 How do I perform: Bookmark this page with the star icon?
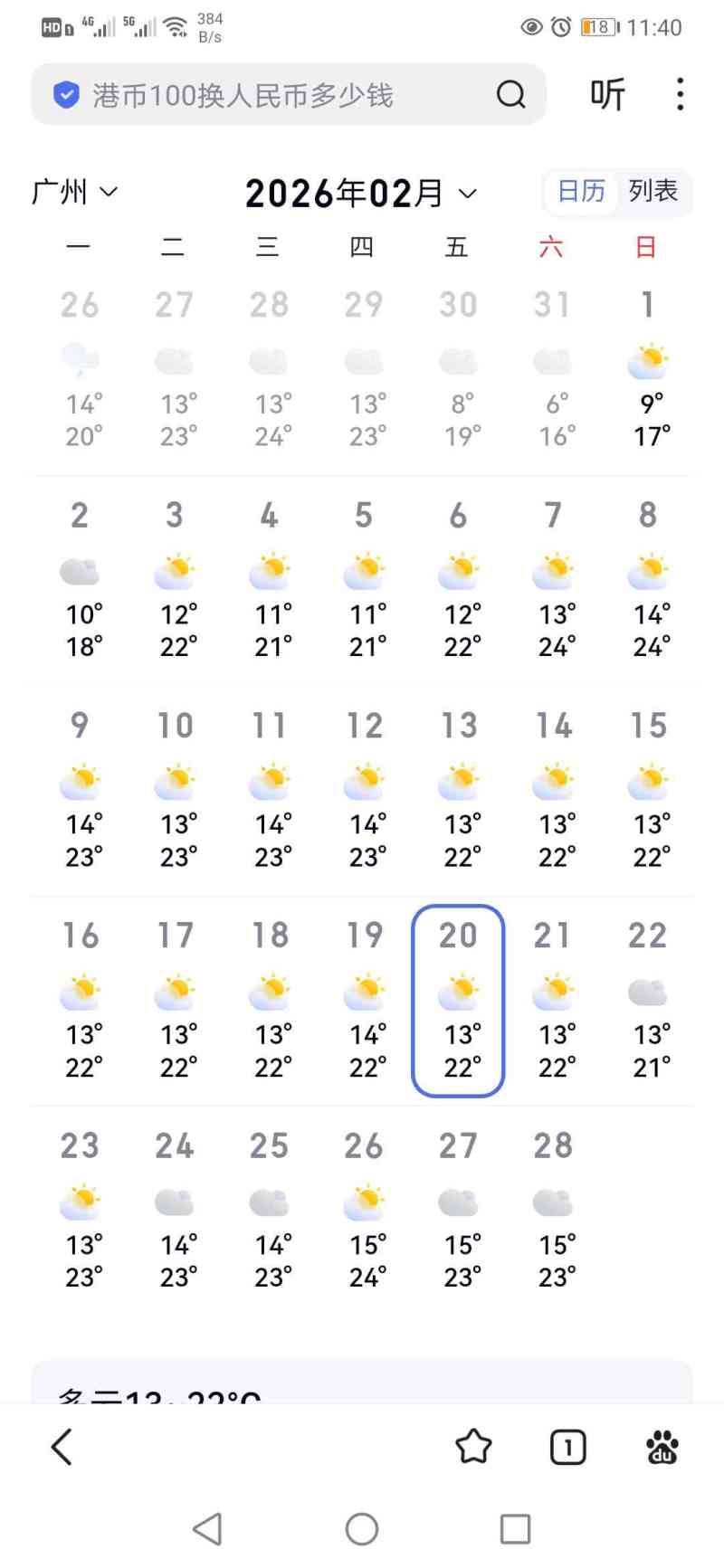point(473,1448)
